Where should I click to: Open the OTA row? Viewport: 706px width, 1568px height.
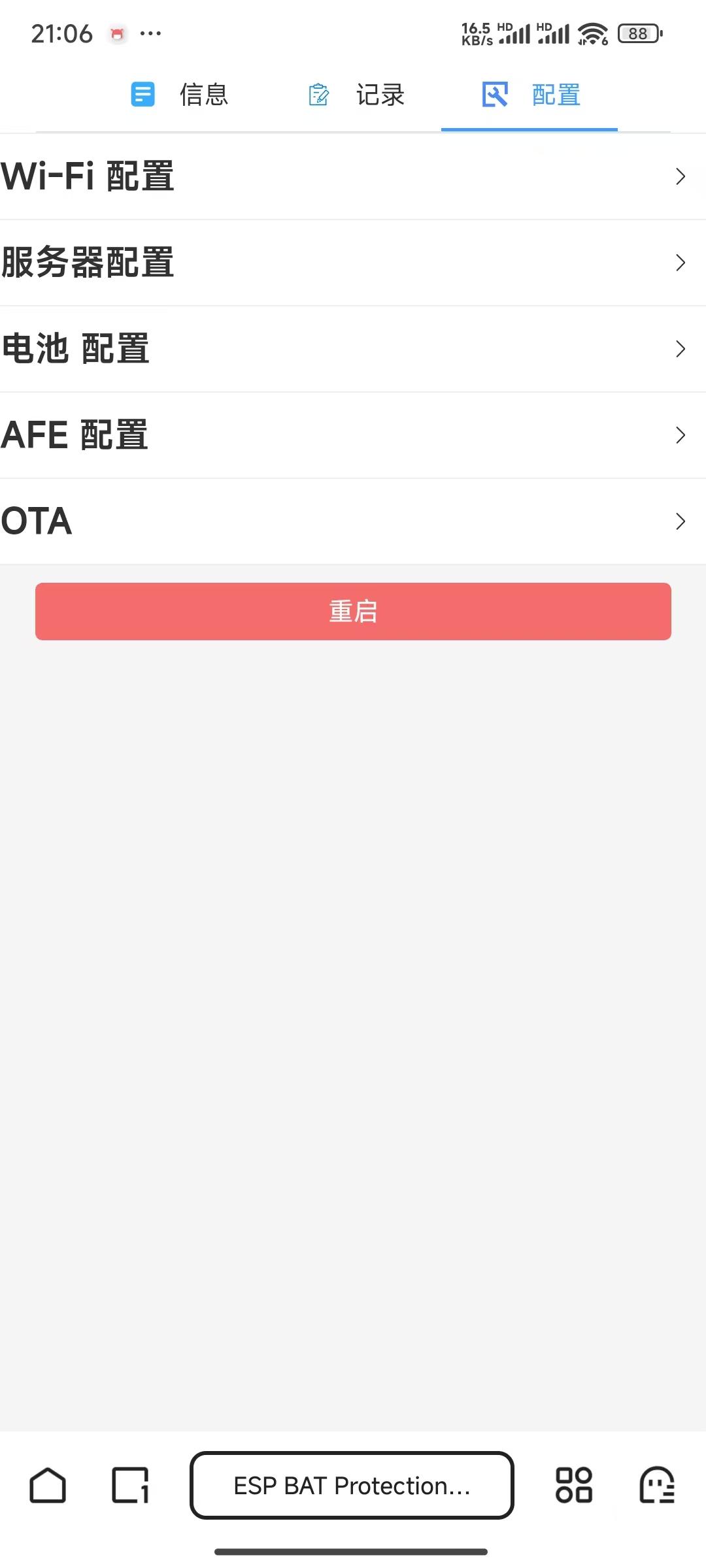tap(353, 521)
